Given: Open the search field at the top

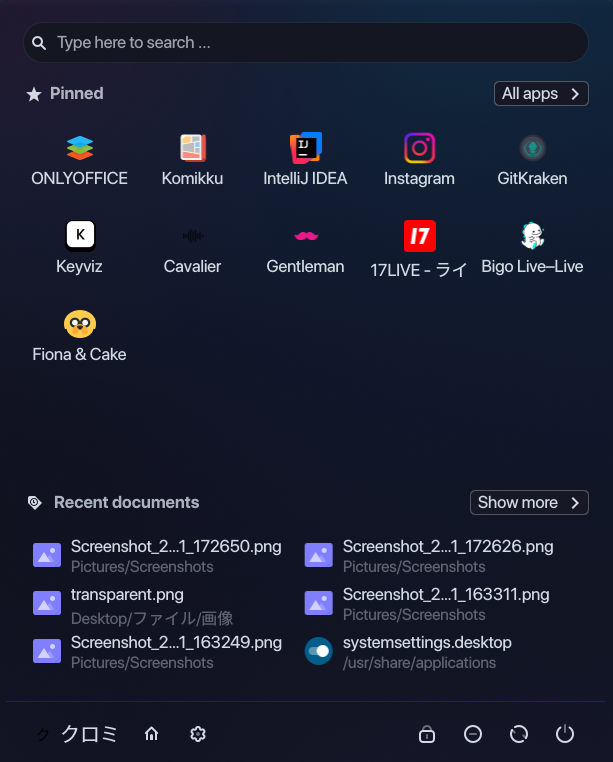Looking at the screenshot, I should tap(305, 43).
